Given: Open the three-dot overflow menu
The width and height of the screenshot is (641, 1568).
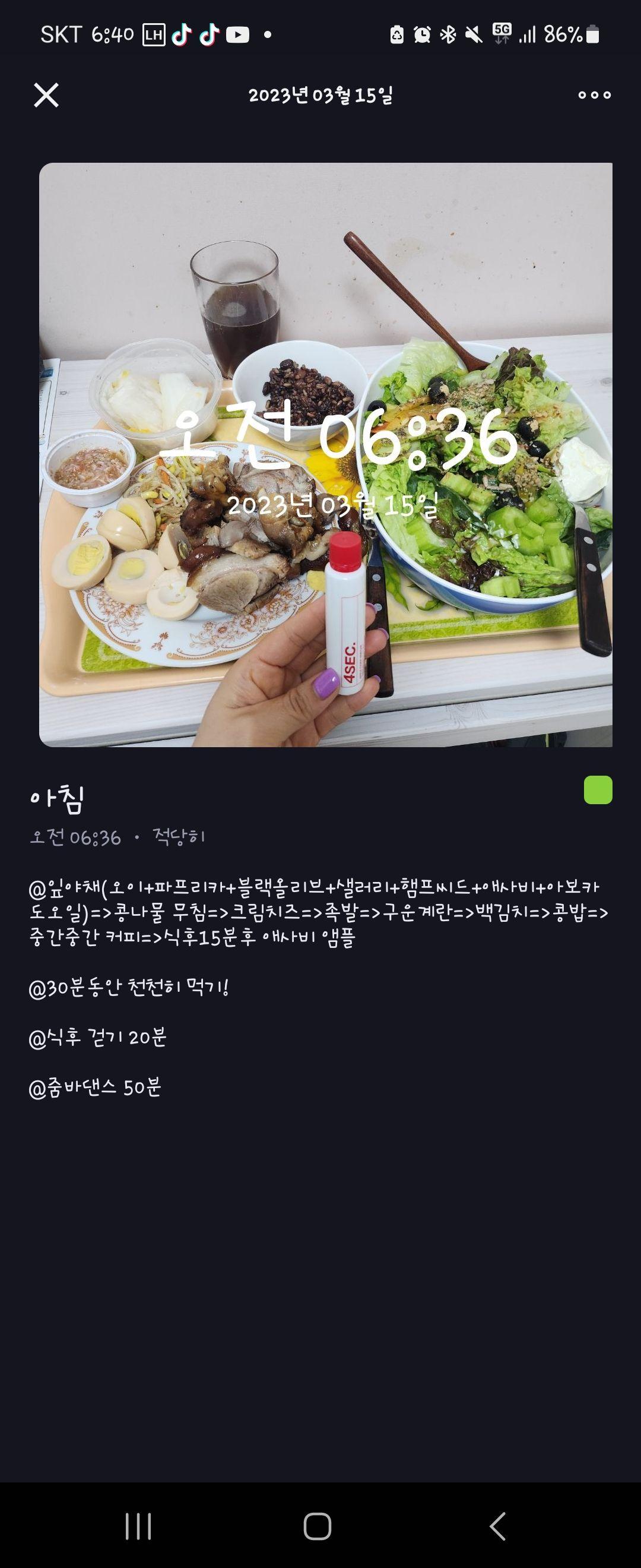Looking at the screenshot, I should coord(594,95).
